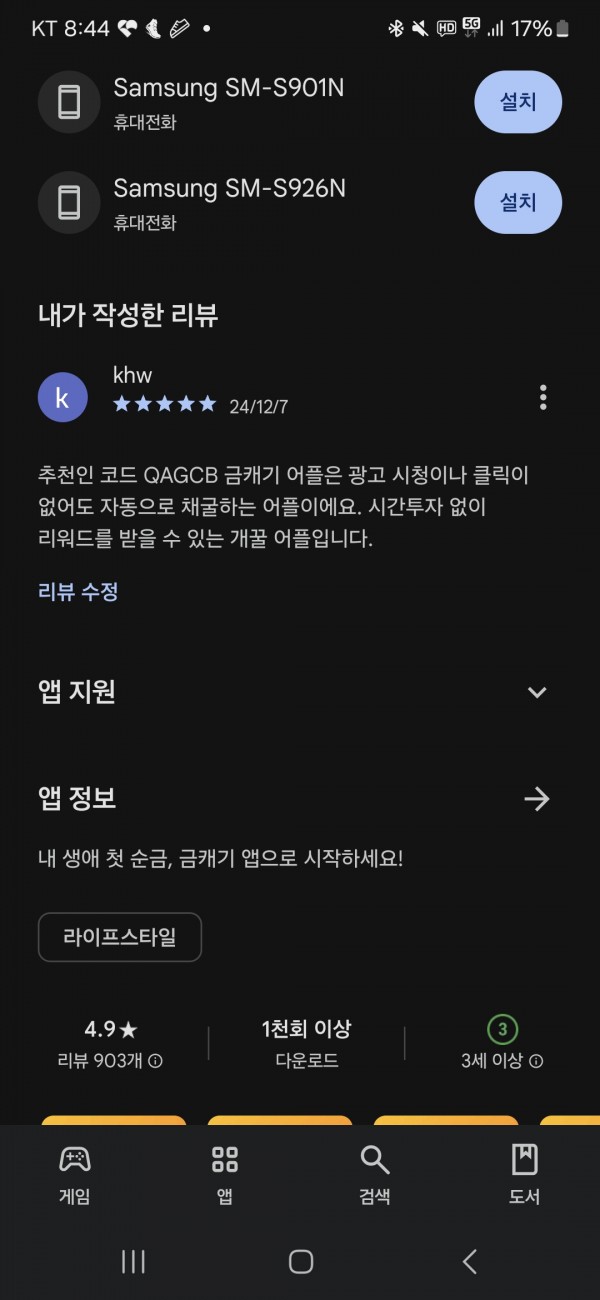Select the 라이프스타일 category chip
This screenshot has width=600, height=1300.
(120, 937)
